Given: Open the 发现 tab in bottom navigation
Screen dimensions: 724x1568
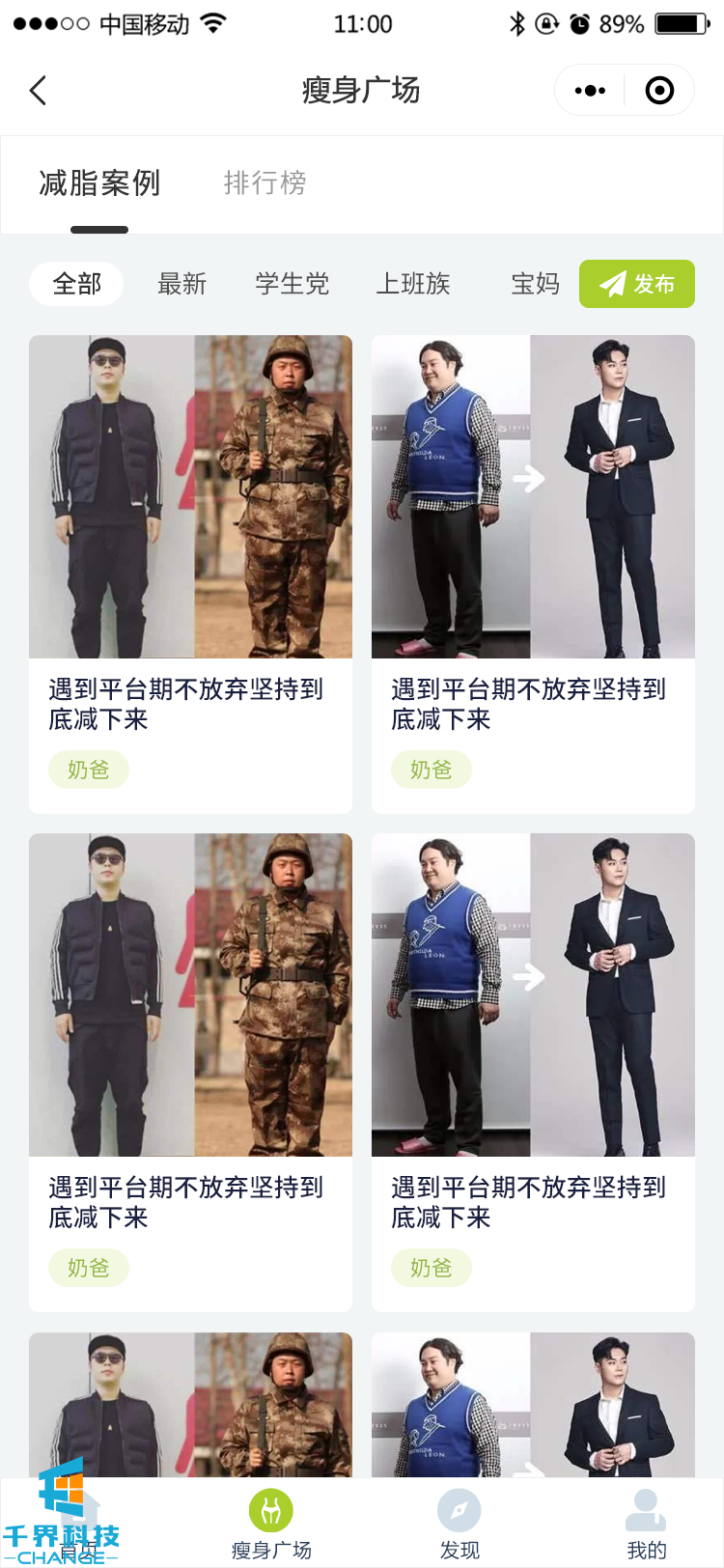Looking at the screenshot, I should tap(459, 1524).
